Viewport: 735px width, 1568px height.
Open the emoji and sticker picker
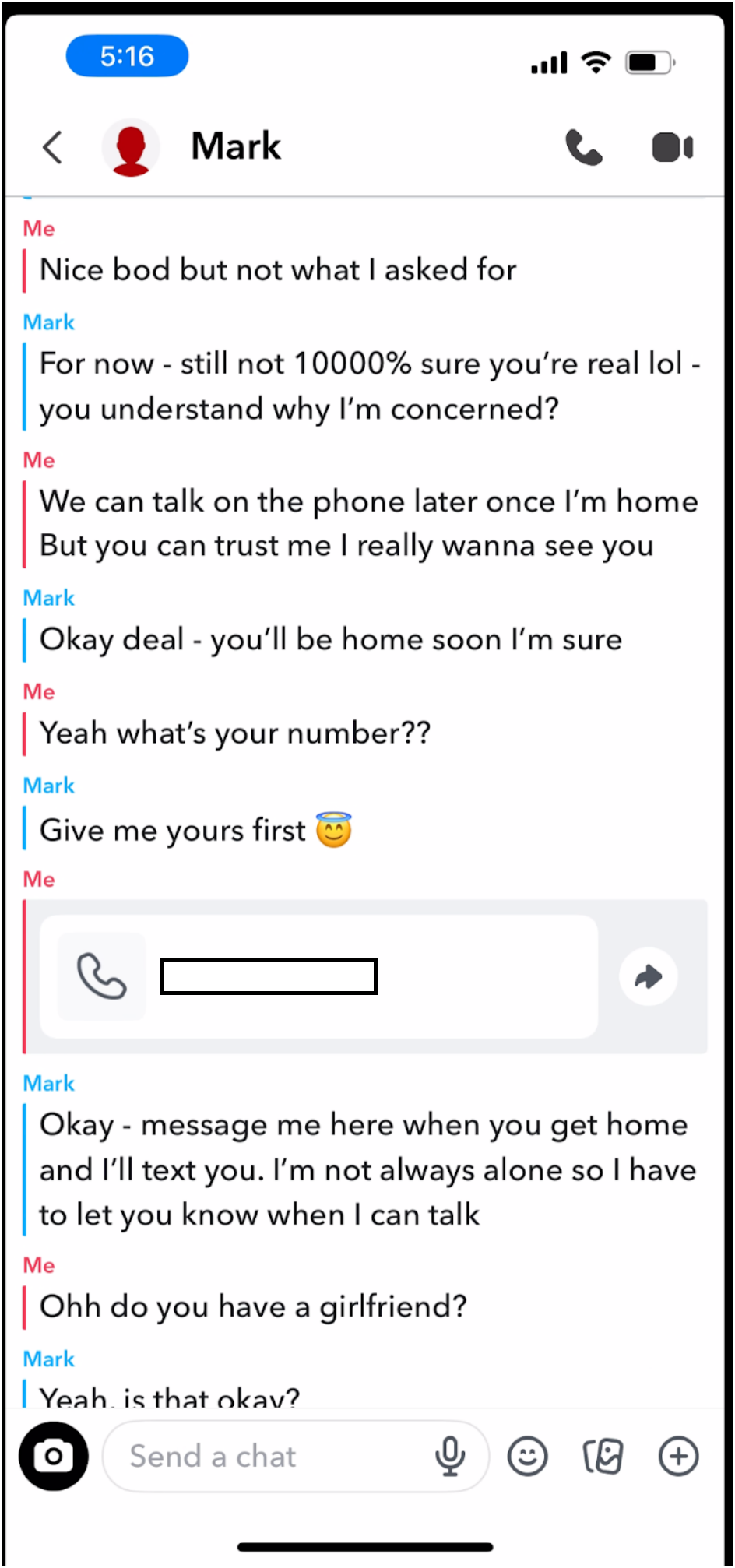coord(528,1456)
